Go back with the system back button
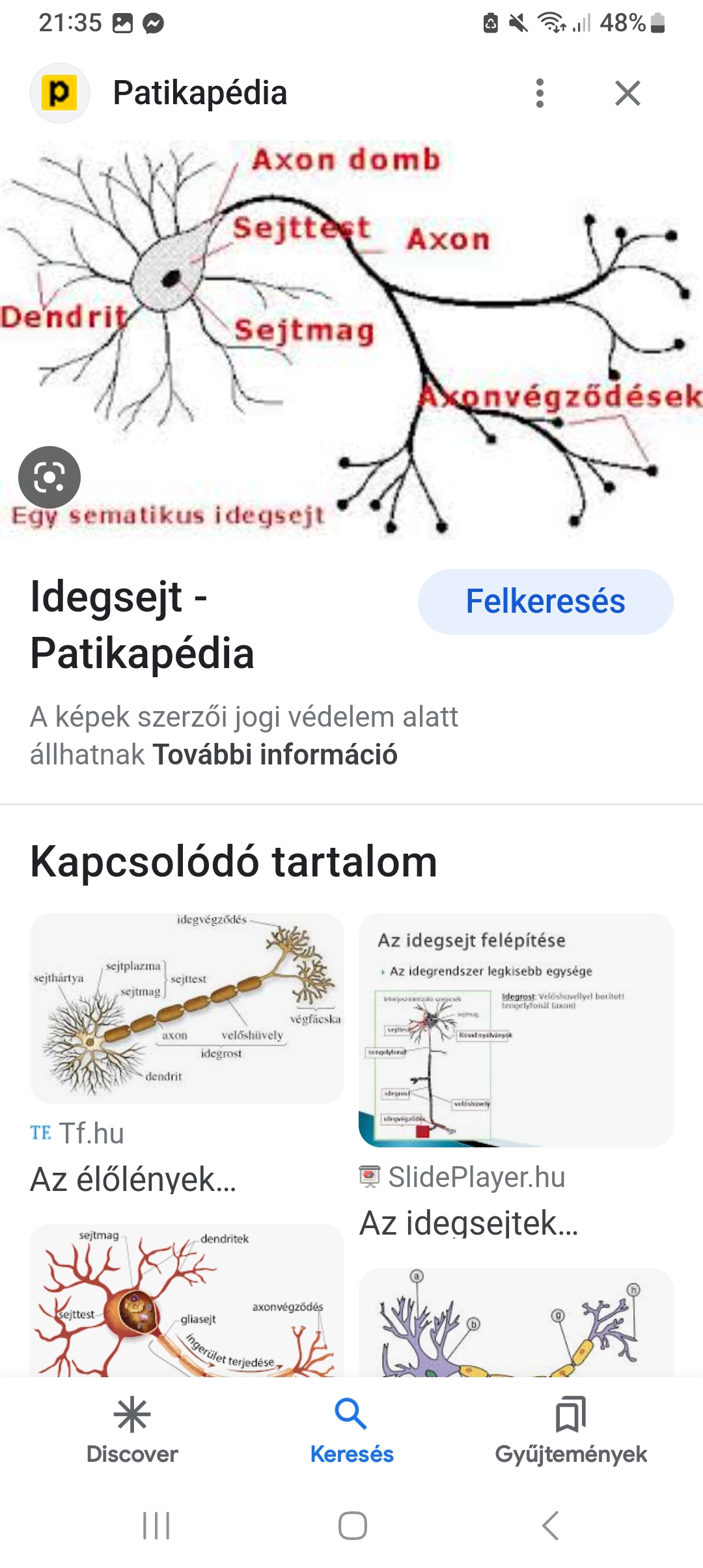703x1568 pixels. coord(550,1525)
